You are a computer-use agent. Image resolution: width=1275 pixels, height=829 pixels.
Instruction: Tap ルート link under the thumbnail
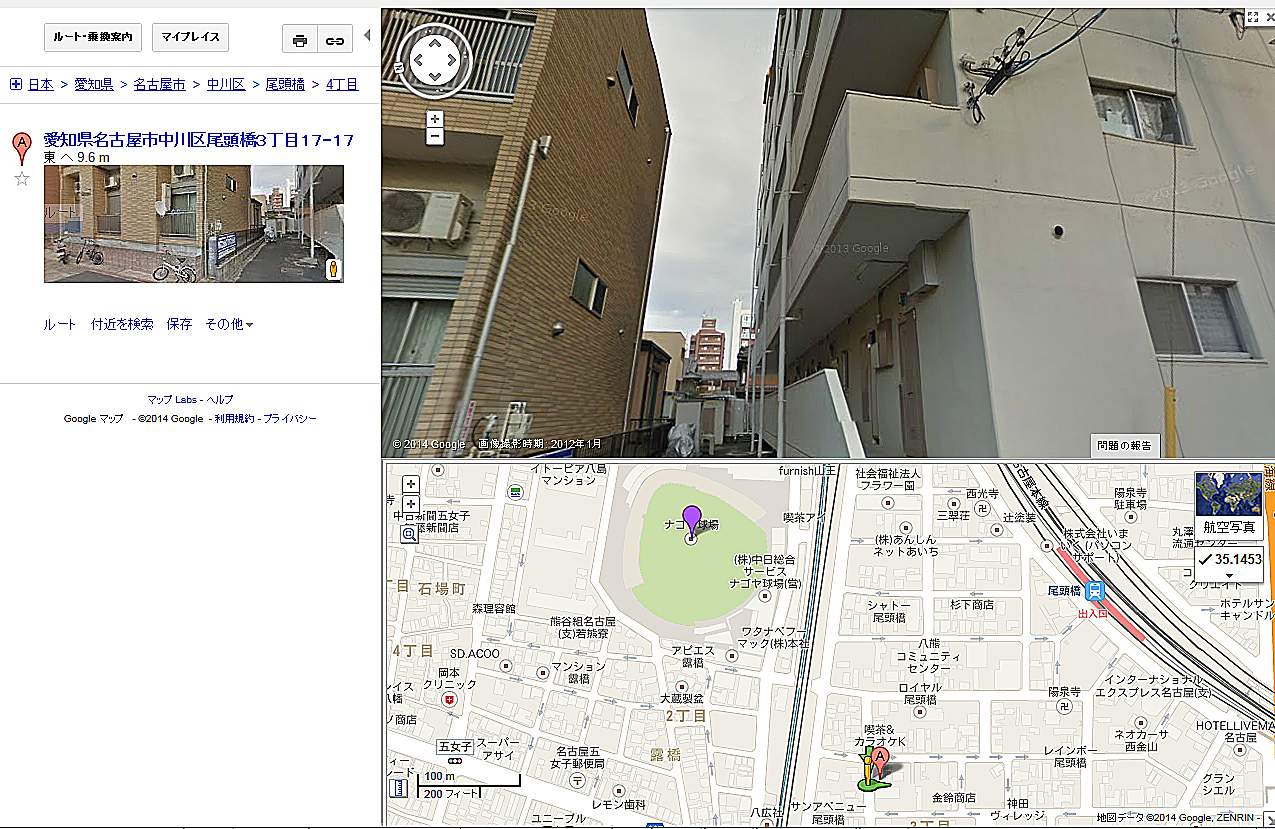pyautogui.click(x=59, y=324)
